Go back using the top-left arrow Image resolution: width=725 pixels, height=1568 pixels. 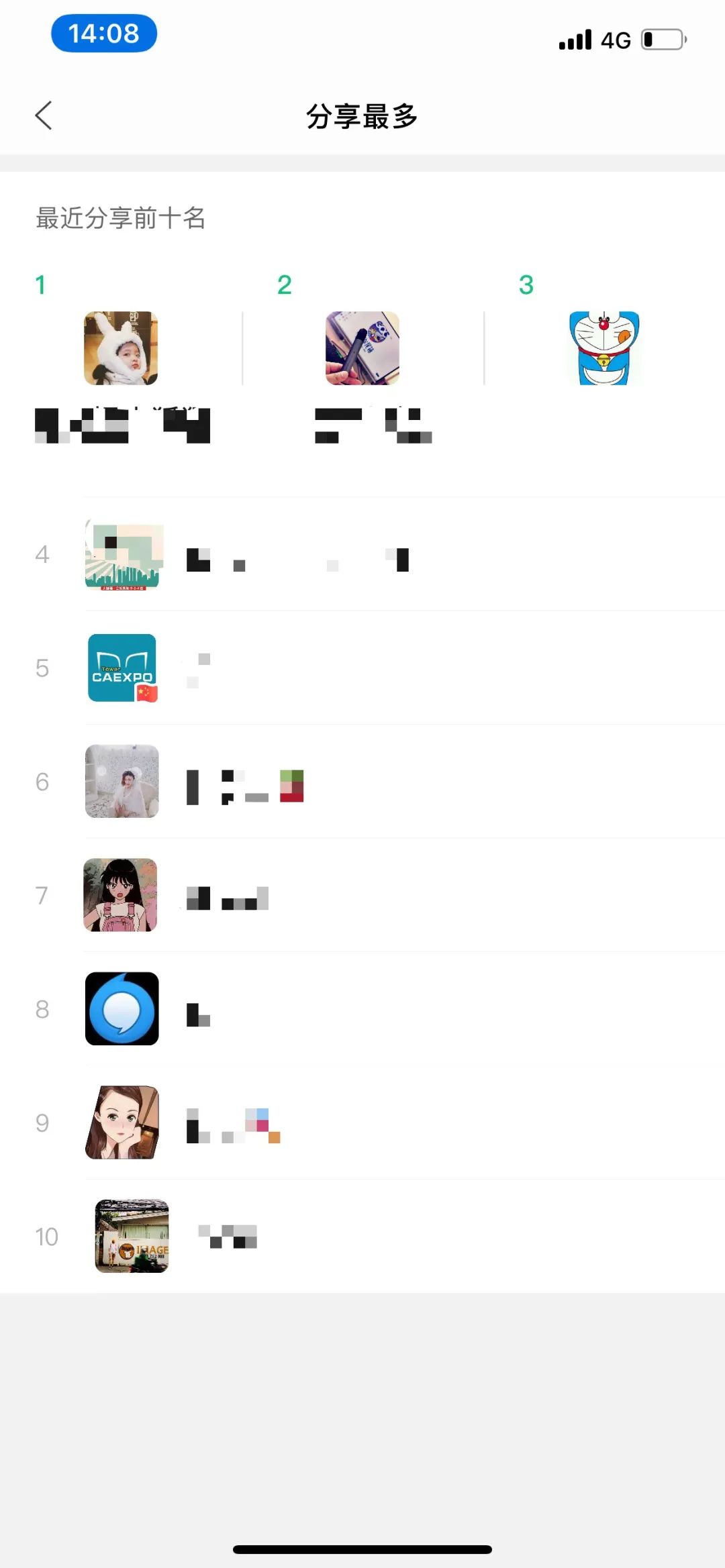(44, 115)
